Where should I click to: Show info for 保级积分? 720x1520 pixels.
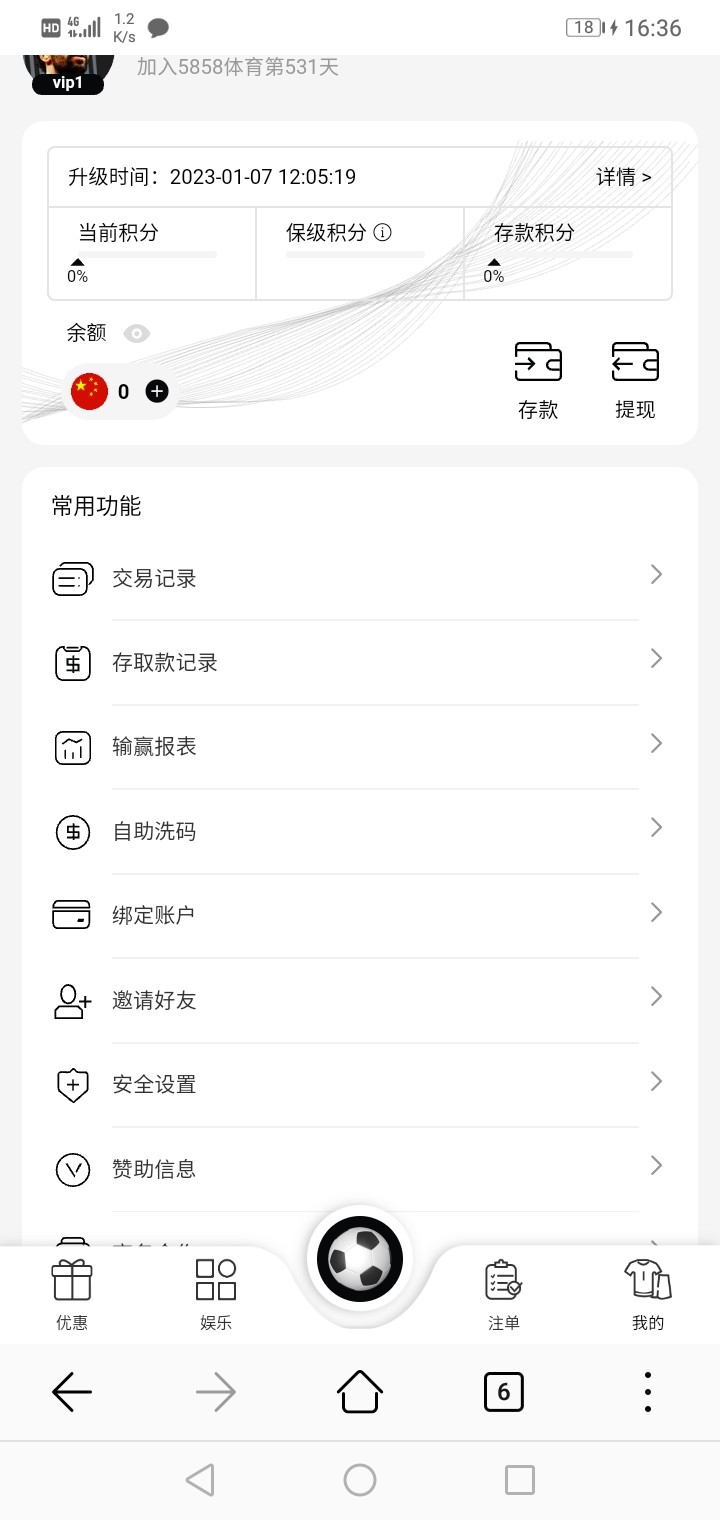click(x=382, y=233)
